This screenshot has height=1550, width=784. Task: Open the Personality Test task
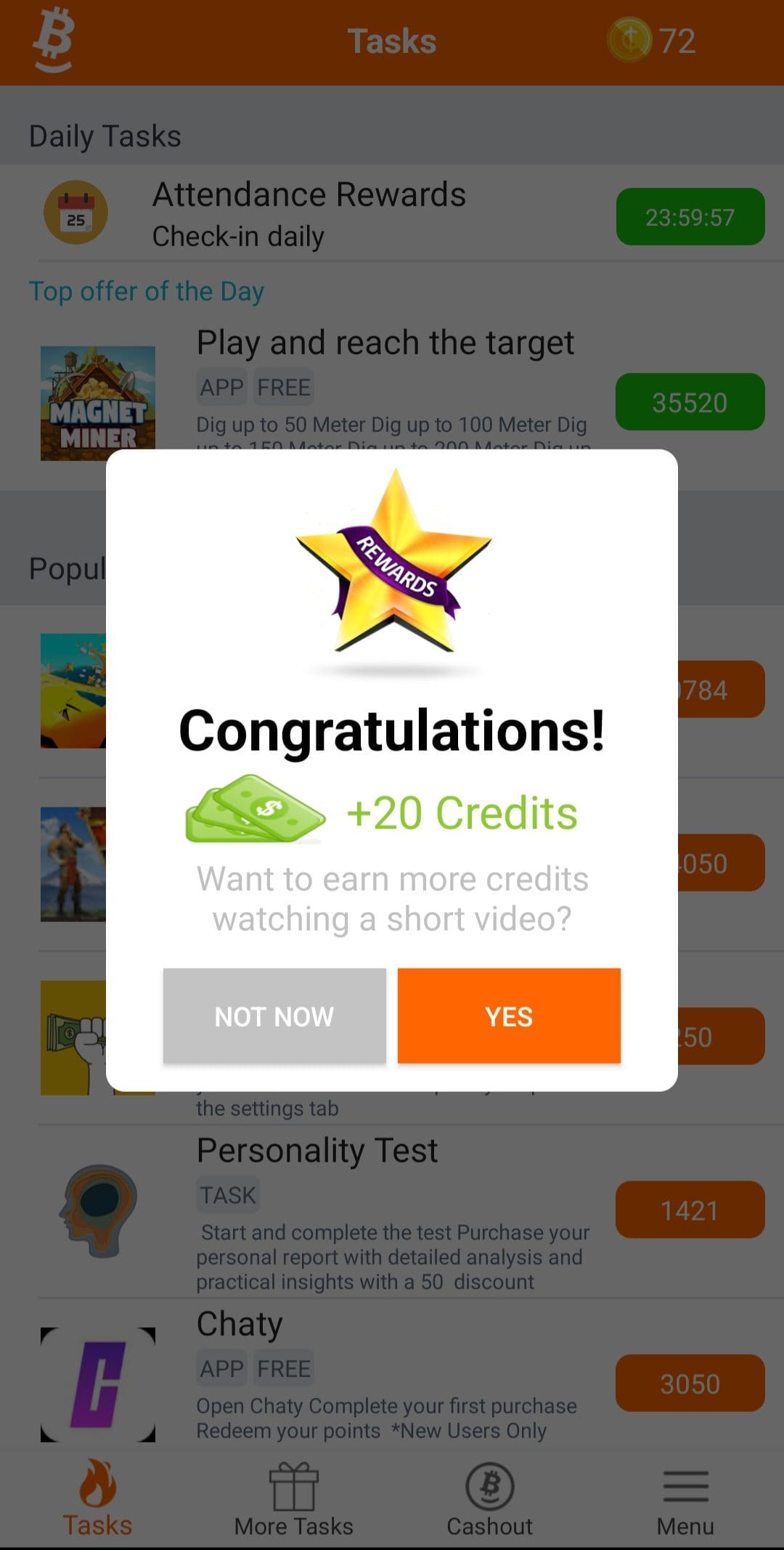tap(392, 1211)
